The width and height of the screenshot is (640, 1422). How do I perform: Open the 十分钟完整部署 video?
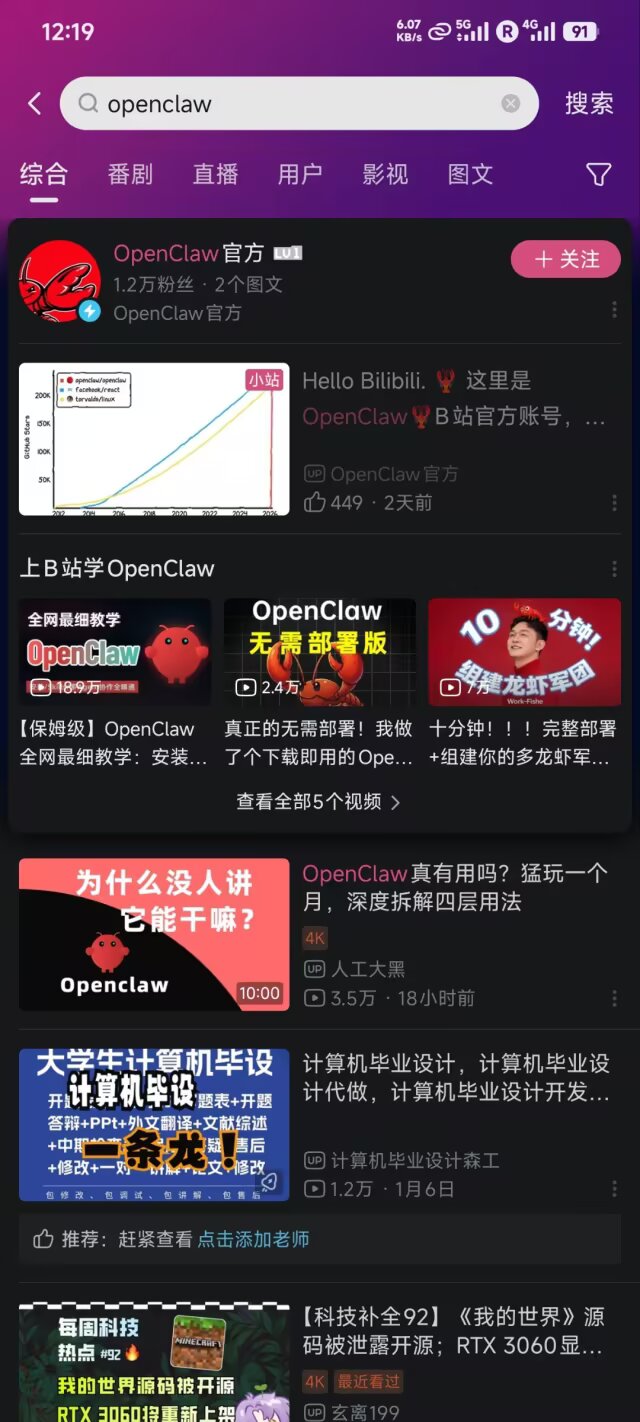[x=524, y=653]
